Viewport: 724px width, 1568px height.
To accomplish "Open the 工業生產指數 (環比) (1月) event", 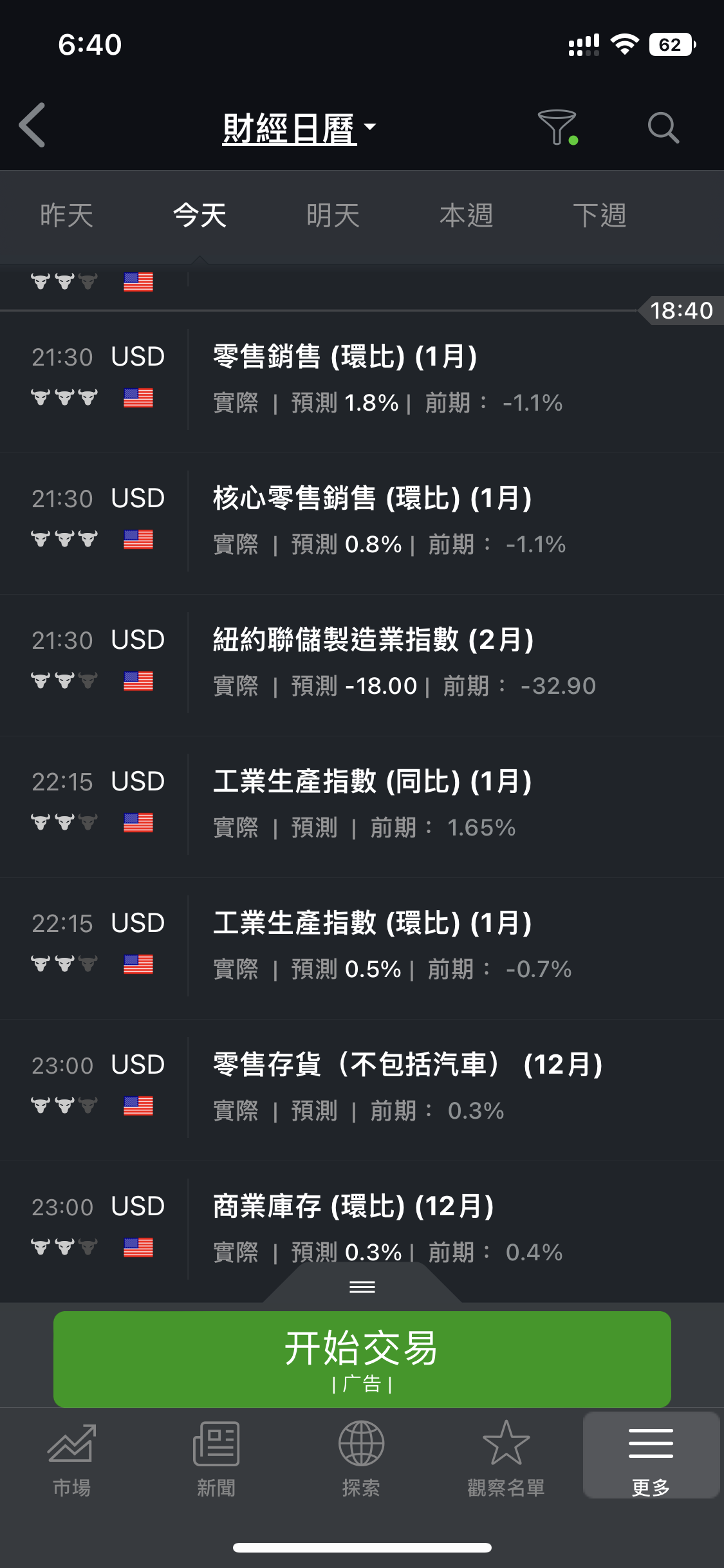I will [362, 949].
